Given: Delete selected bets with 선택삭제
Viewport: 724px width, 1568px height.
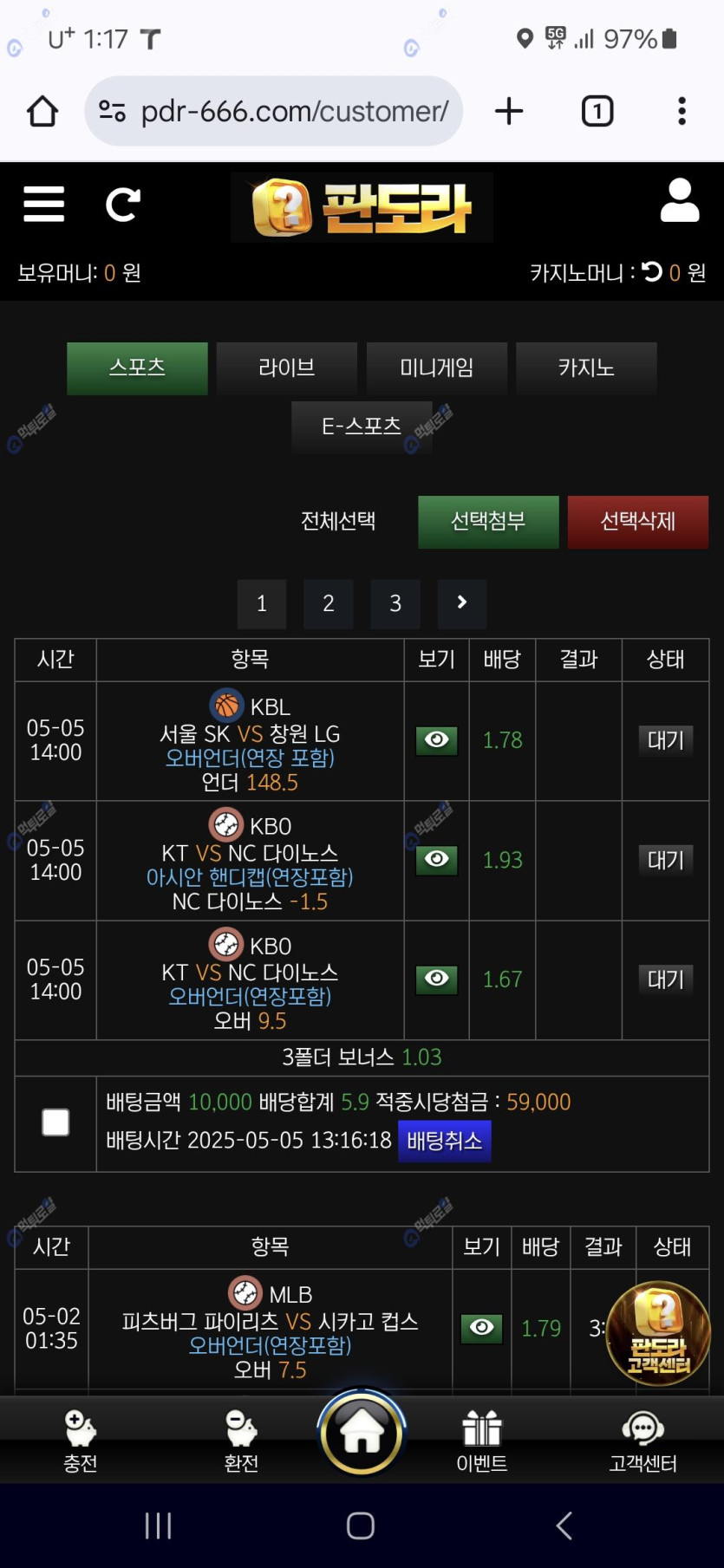Looking at the screenshot, I should tap(637, 522).
